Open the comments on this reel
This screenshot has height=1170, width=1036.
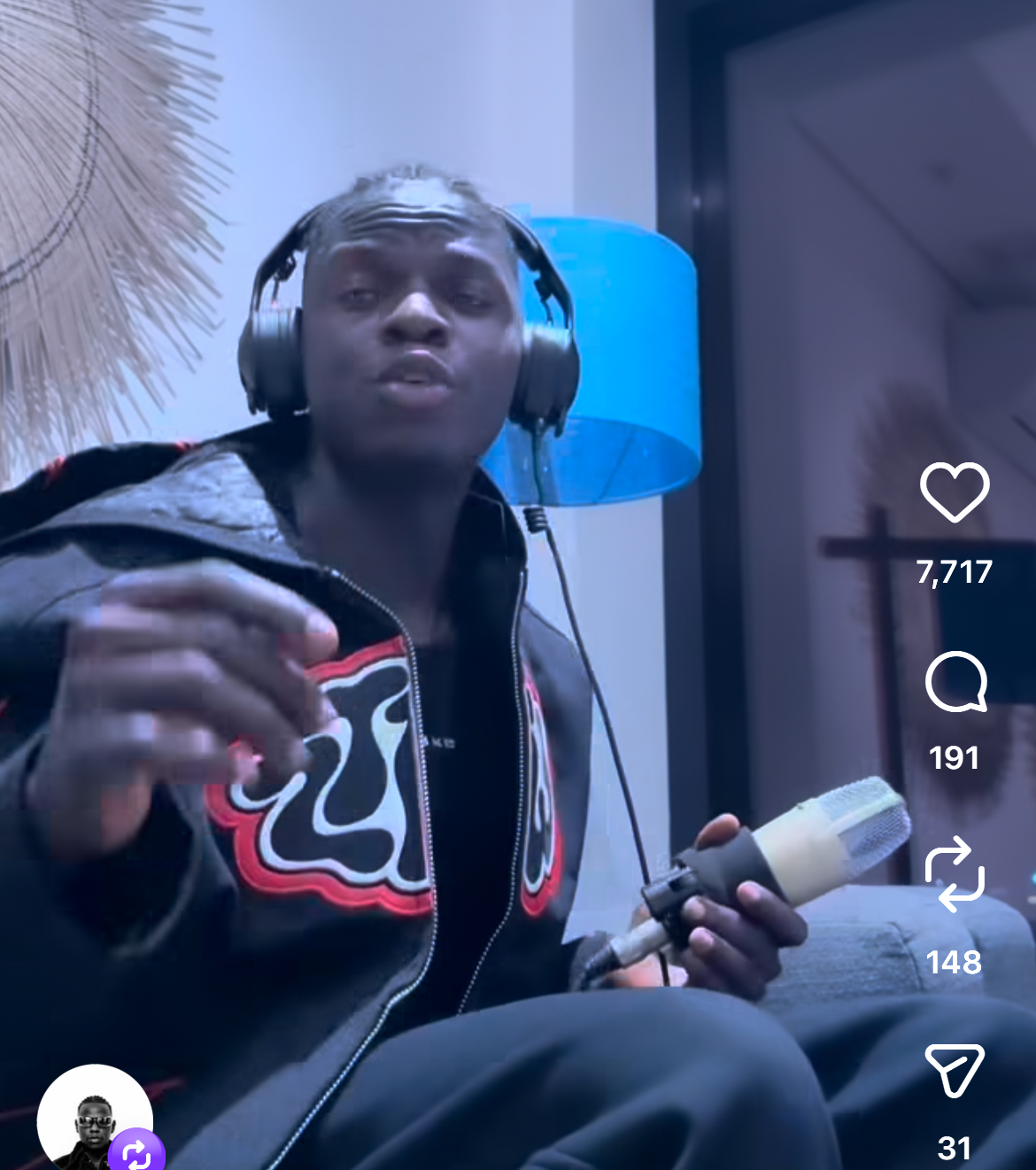(x=955, y=682)
